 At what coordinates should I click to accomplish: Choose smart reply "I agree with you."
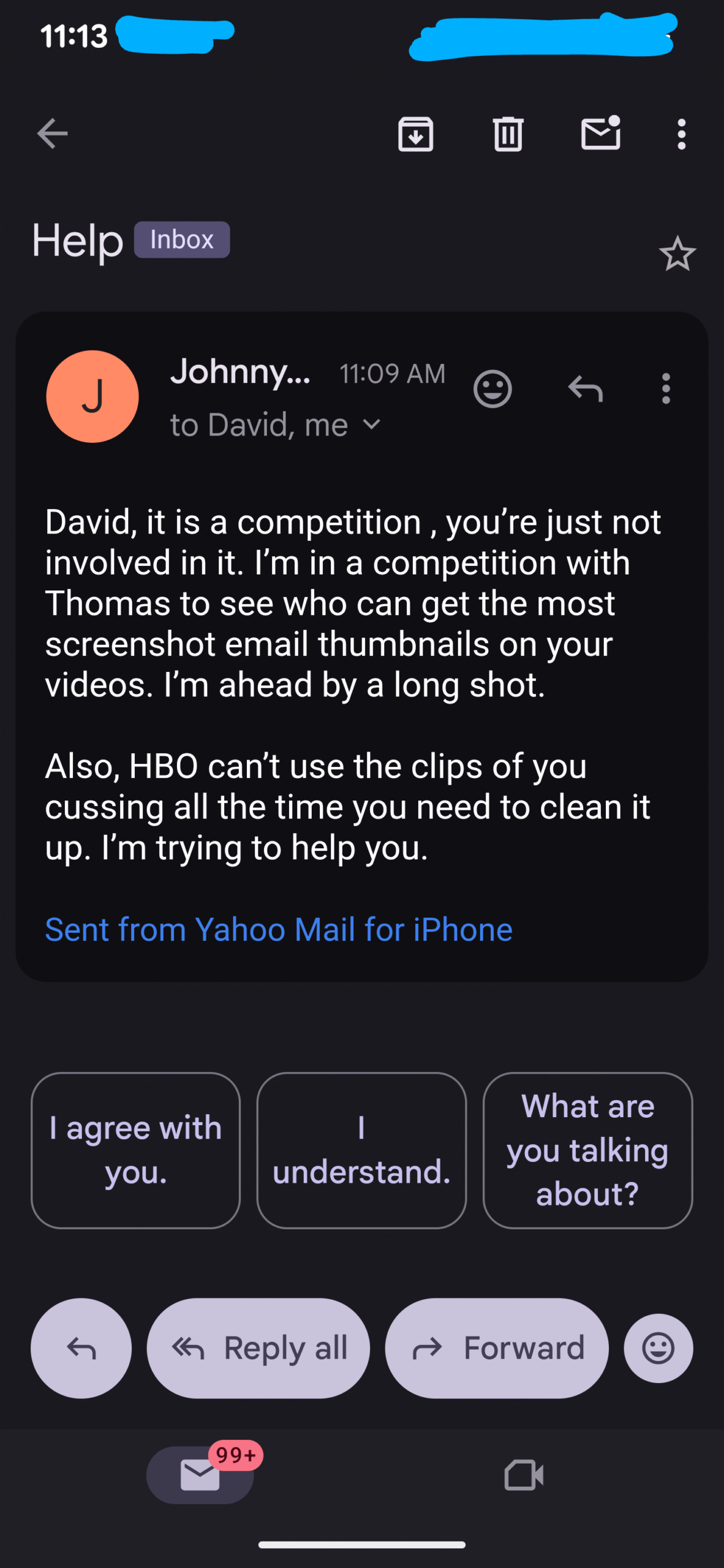[x=135, y=1150]
